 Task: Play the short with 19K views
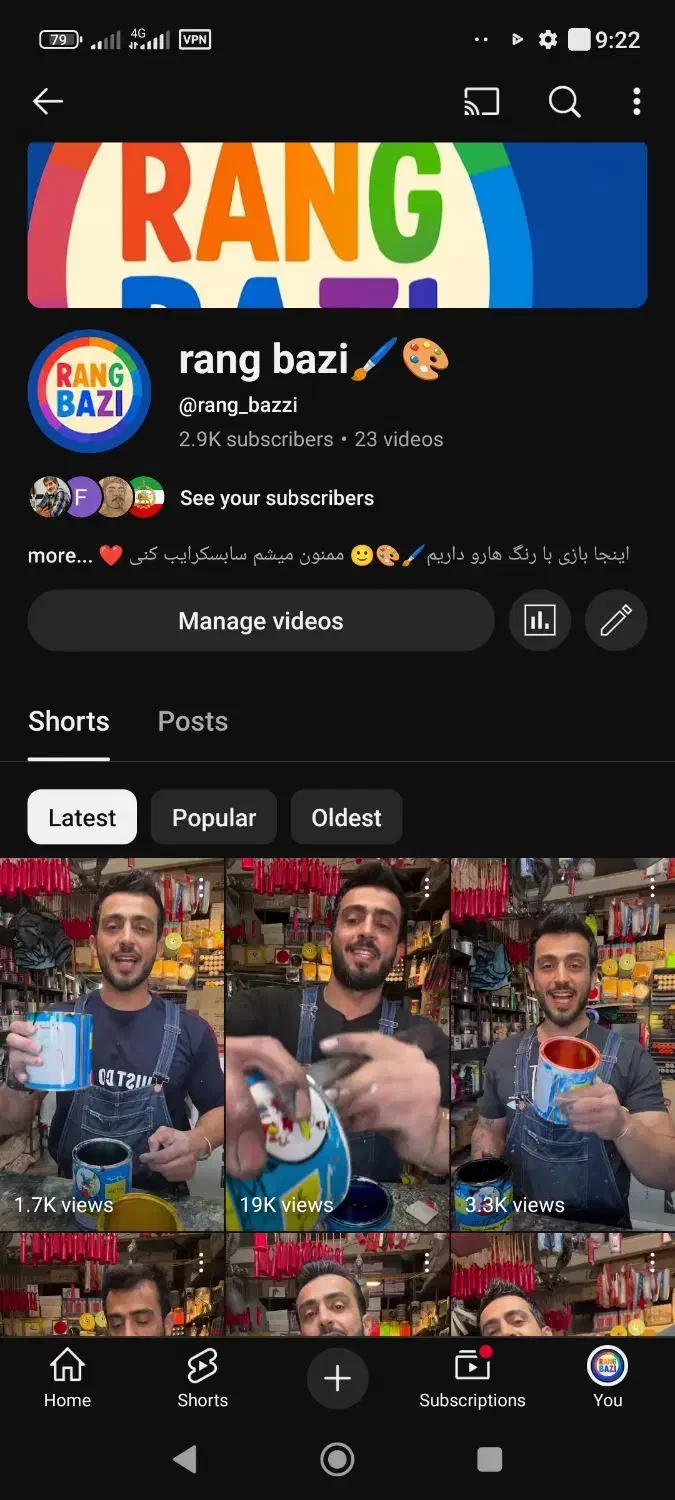tap(337, 1045)
